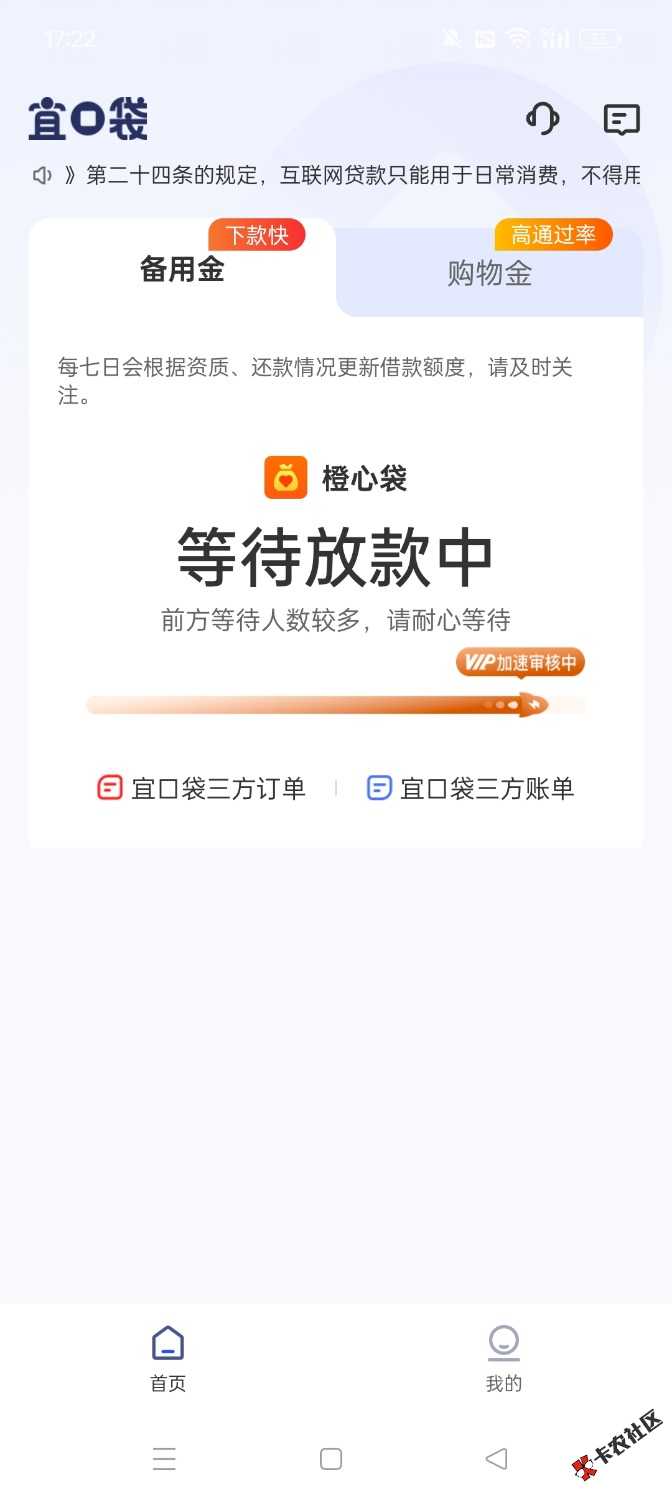Open 宜口袋三方订单
The image size is (672, 1500).
(x=201, y=788)
